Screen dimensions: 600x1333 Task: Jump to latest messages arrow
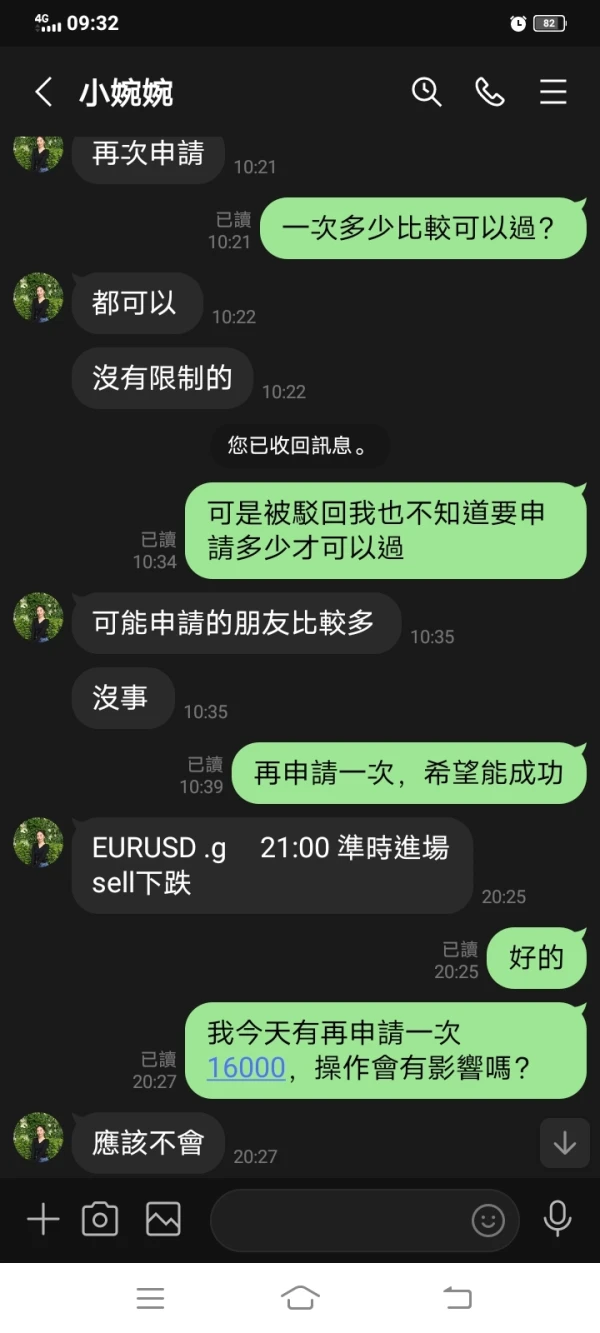pos(565,1143)
